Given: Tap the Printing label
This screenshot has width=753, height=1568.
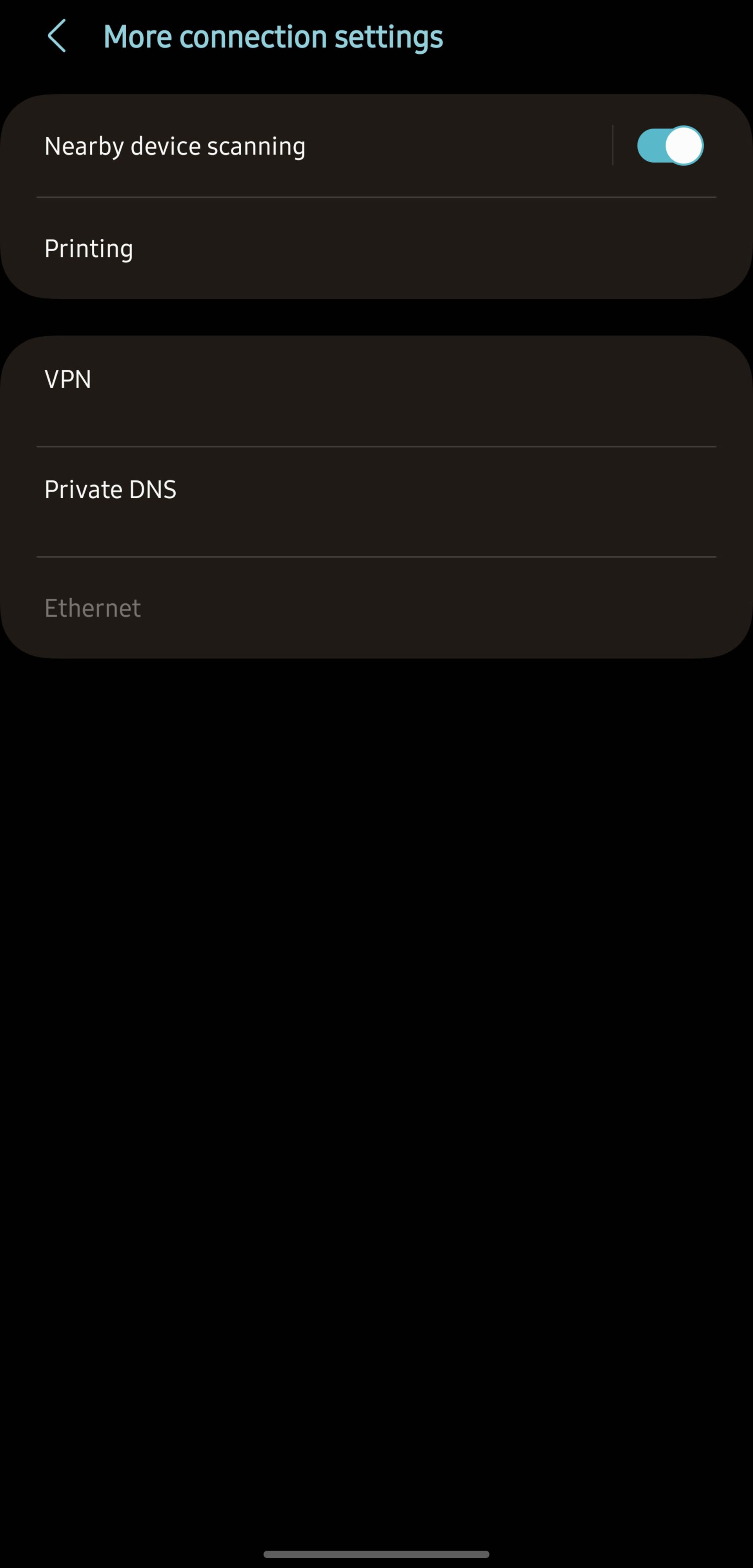Looking at the screenshot, I should [88, 248].
